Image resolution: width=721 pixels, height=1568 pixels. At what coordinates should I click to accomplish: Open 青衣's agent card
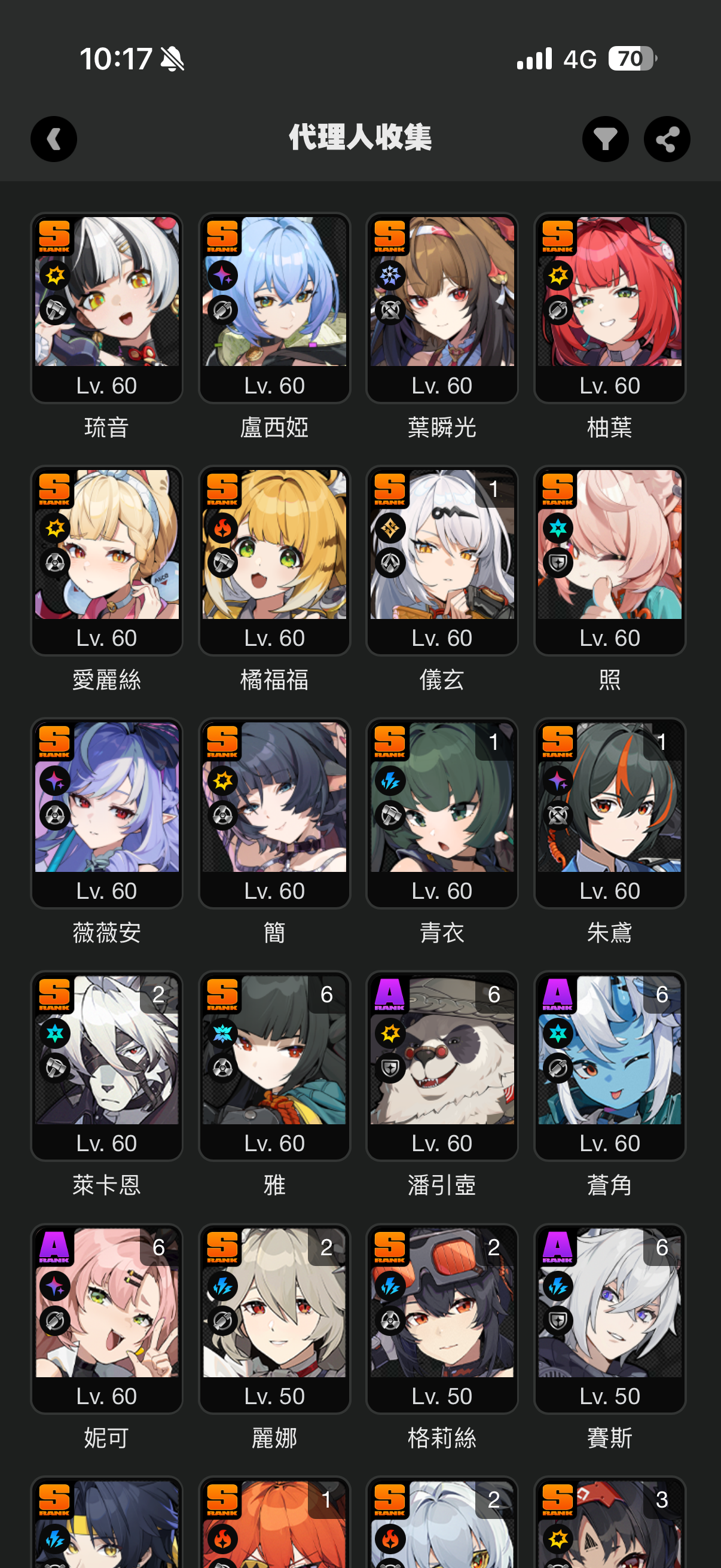[442, 813]
